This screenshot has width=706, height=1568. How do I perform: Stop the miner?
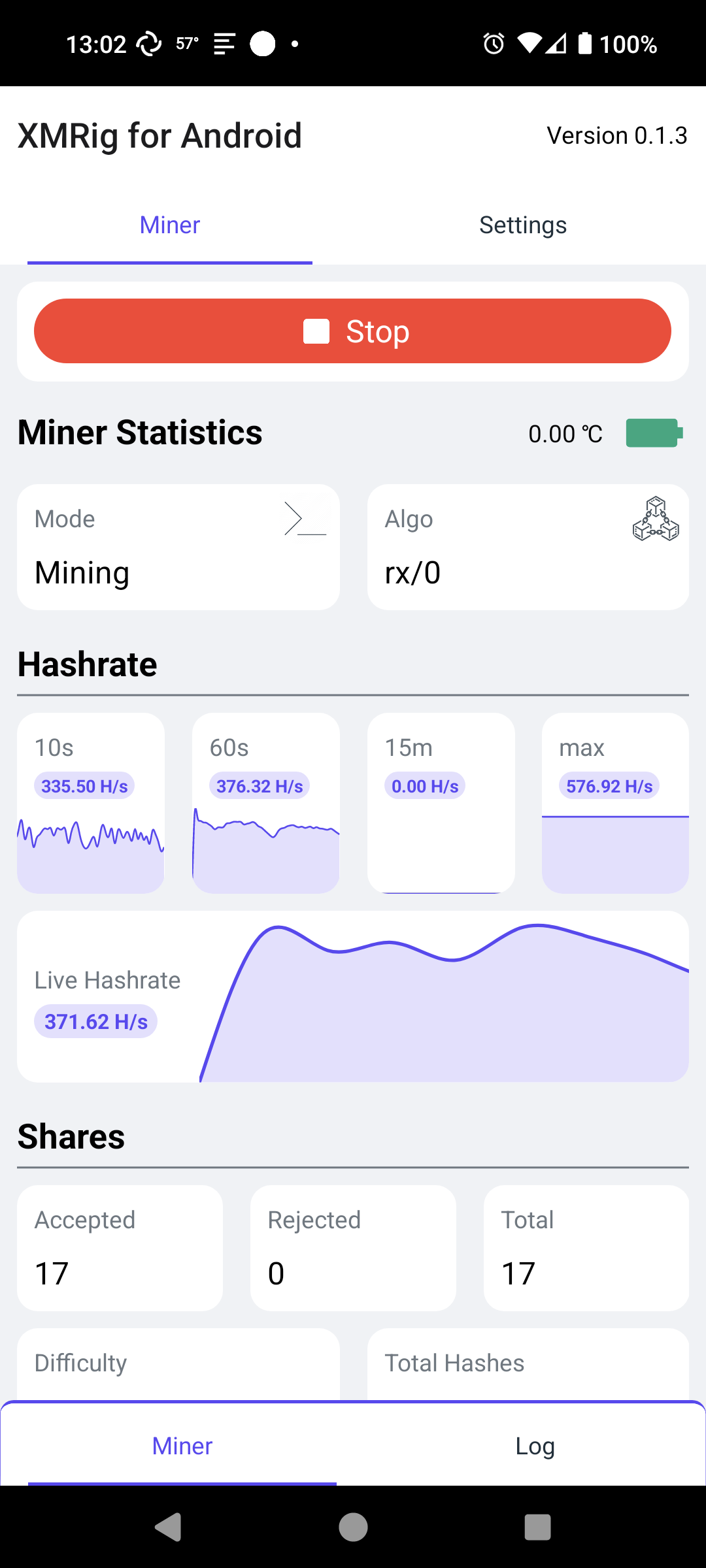pyautogui.click(x=352, y=331)
